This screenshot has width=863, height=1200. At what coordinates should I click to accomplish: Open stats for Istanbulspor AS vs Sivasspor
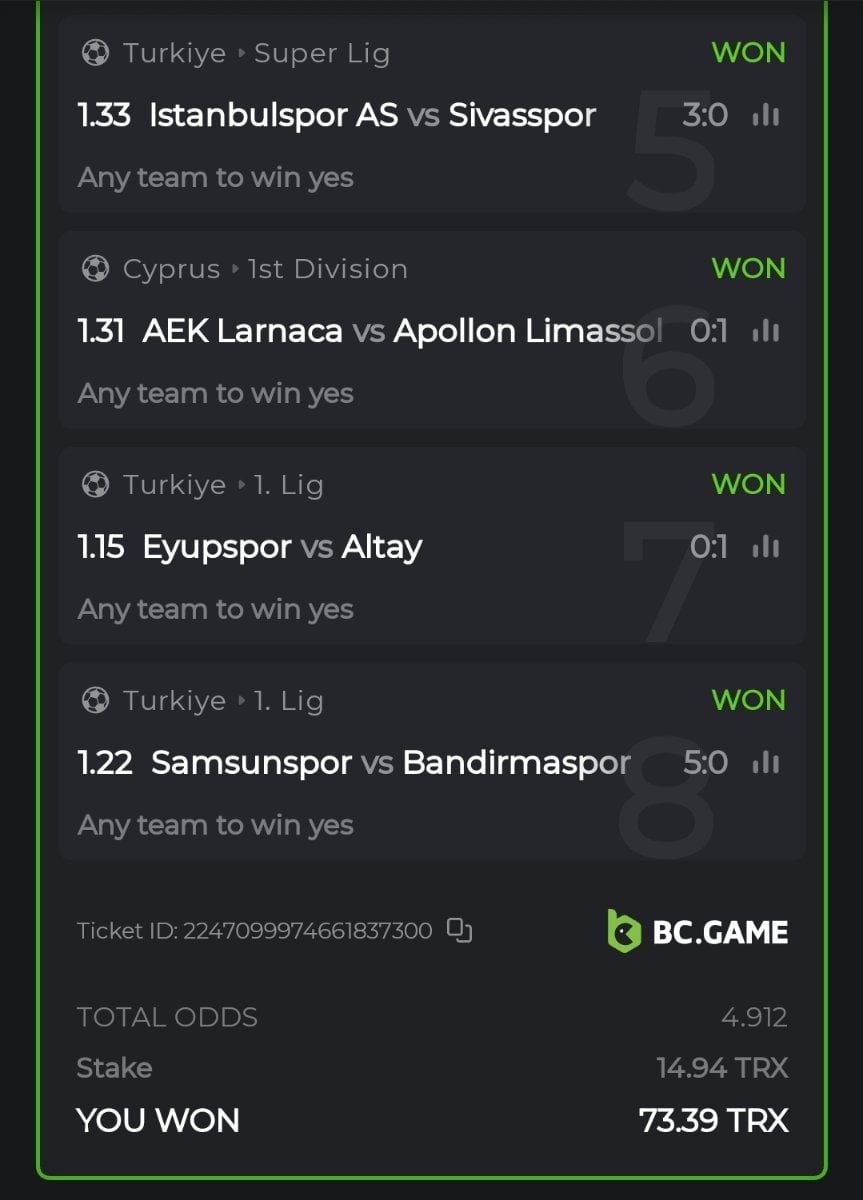click(765, 115)
